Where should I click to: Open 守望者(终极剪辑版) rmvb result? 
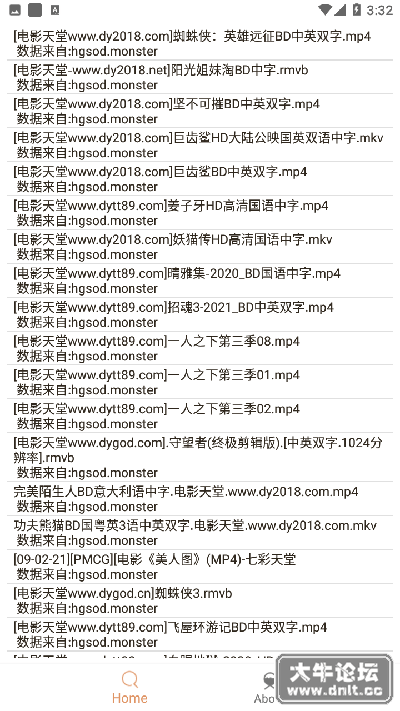(200, 458)
